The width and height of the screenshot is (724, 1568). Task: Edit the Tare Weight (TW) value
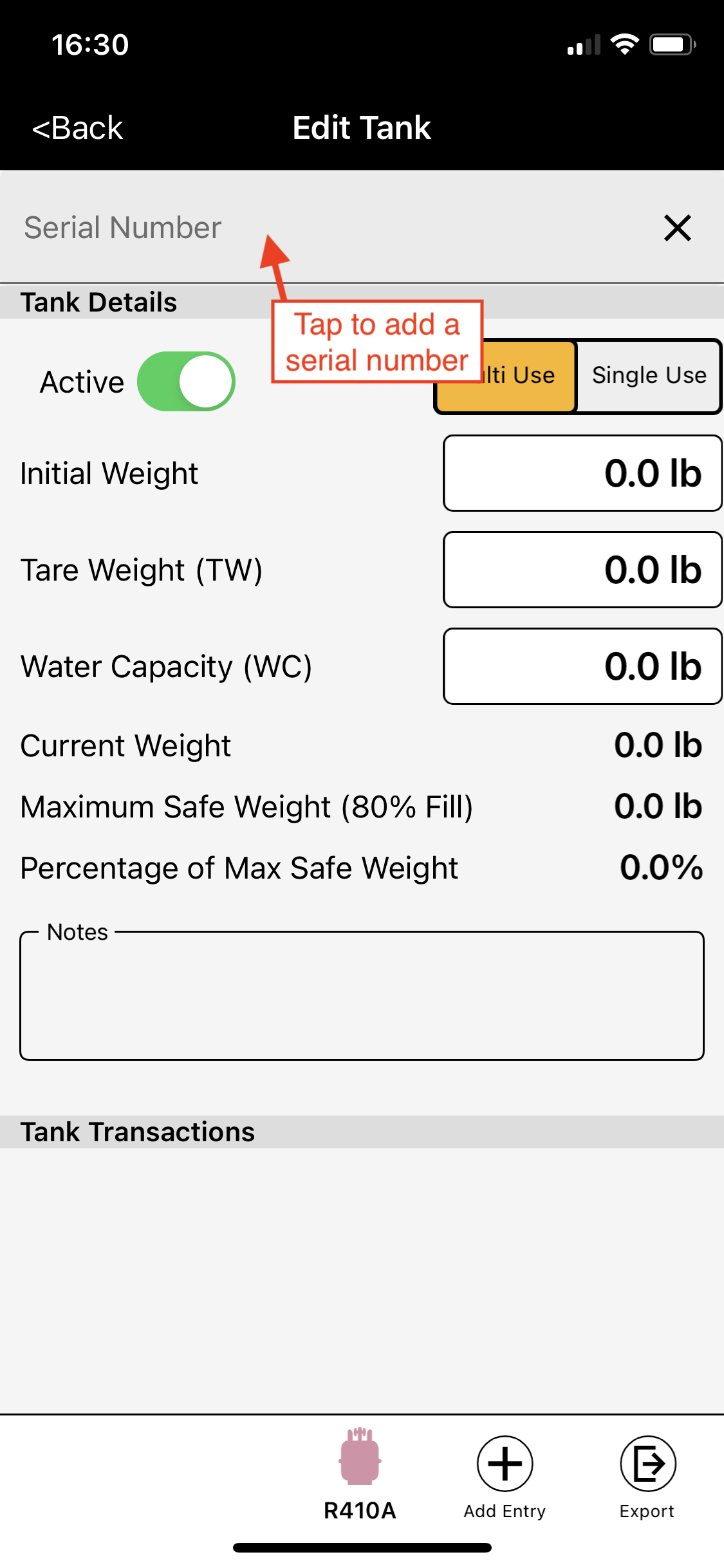[x=582, y=570]
